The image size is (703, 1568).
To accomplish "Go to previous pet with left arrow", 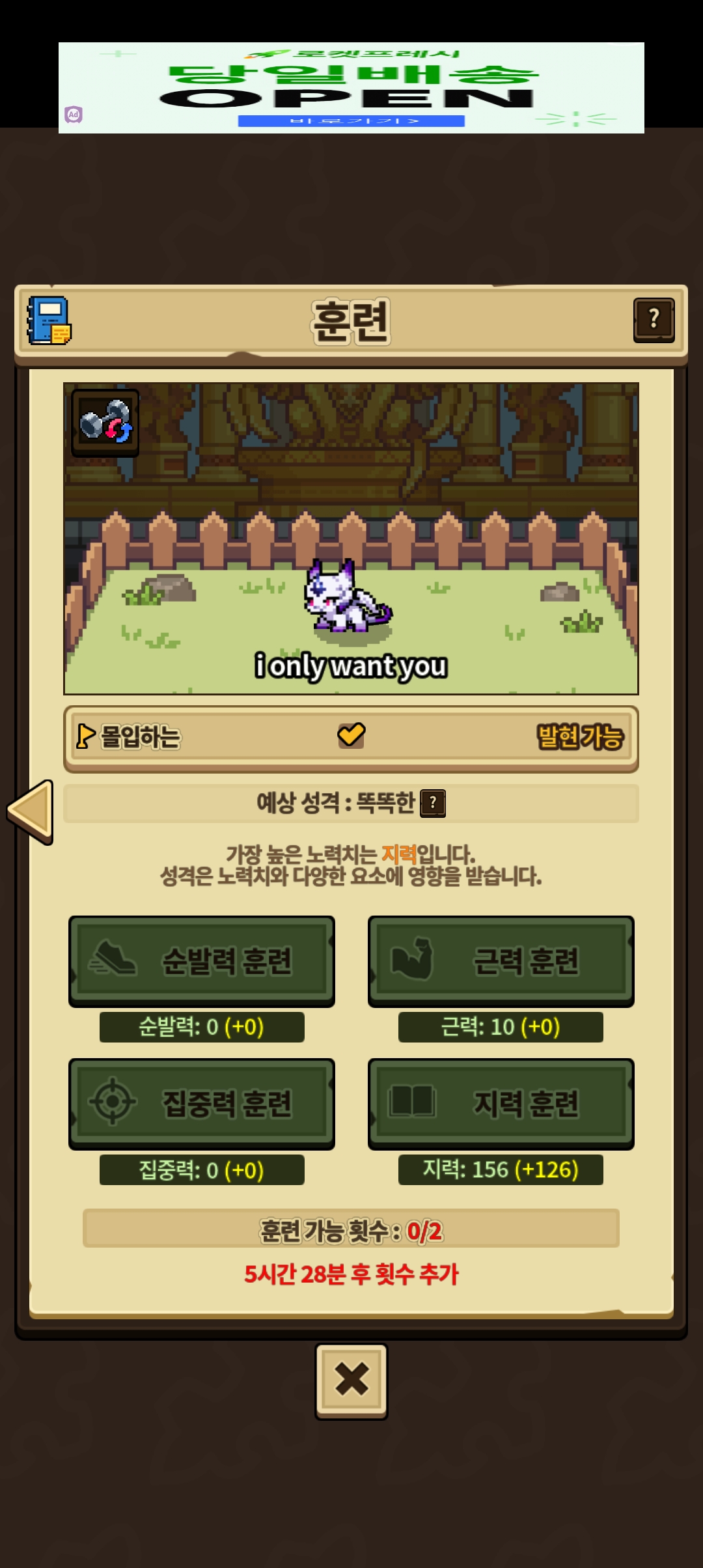I will [x=30, y=811].
